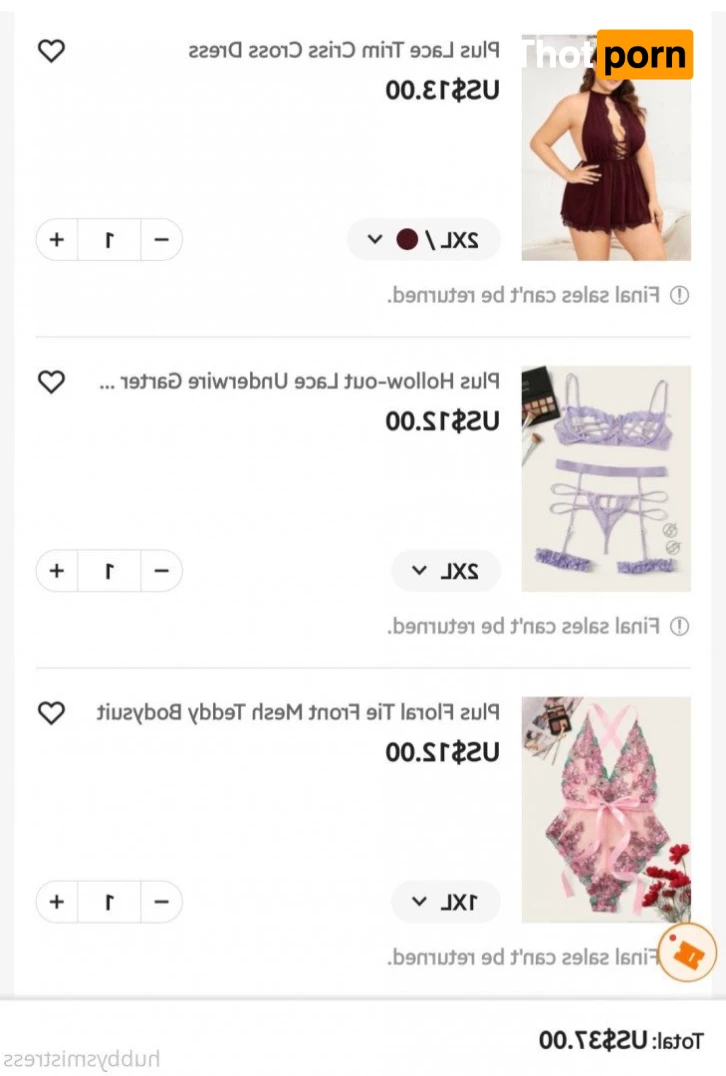Increase quantity of the Underwire Garter set
The width and height of the screenshot is (726, 1076).
coord(57,571)
